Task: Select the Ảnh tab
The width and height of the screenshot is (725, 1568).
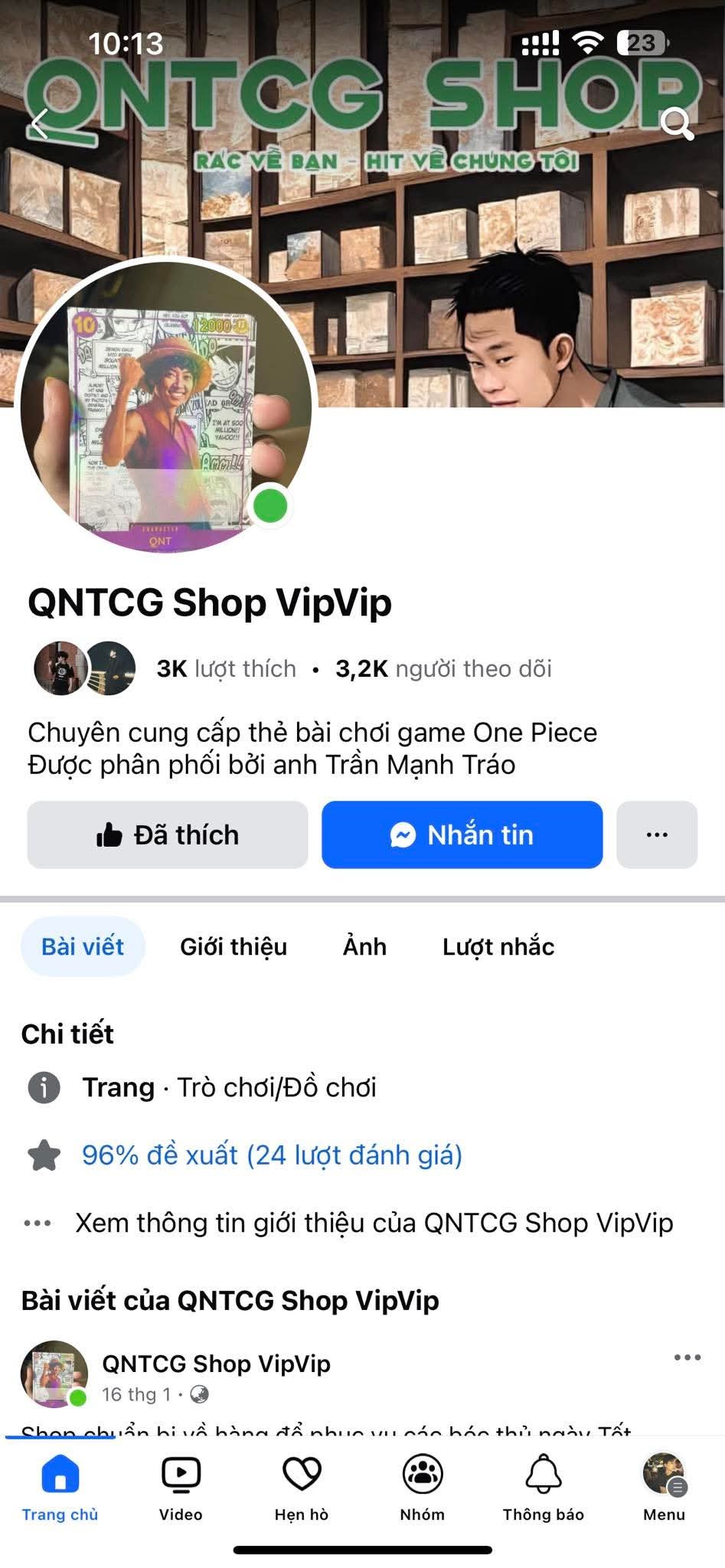Action: [364, 947]
